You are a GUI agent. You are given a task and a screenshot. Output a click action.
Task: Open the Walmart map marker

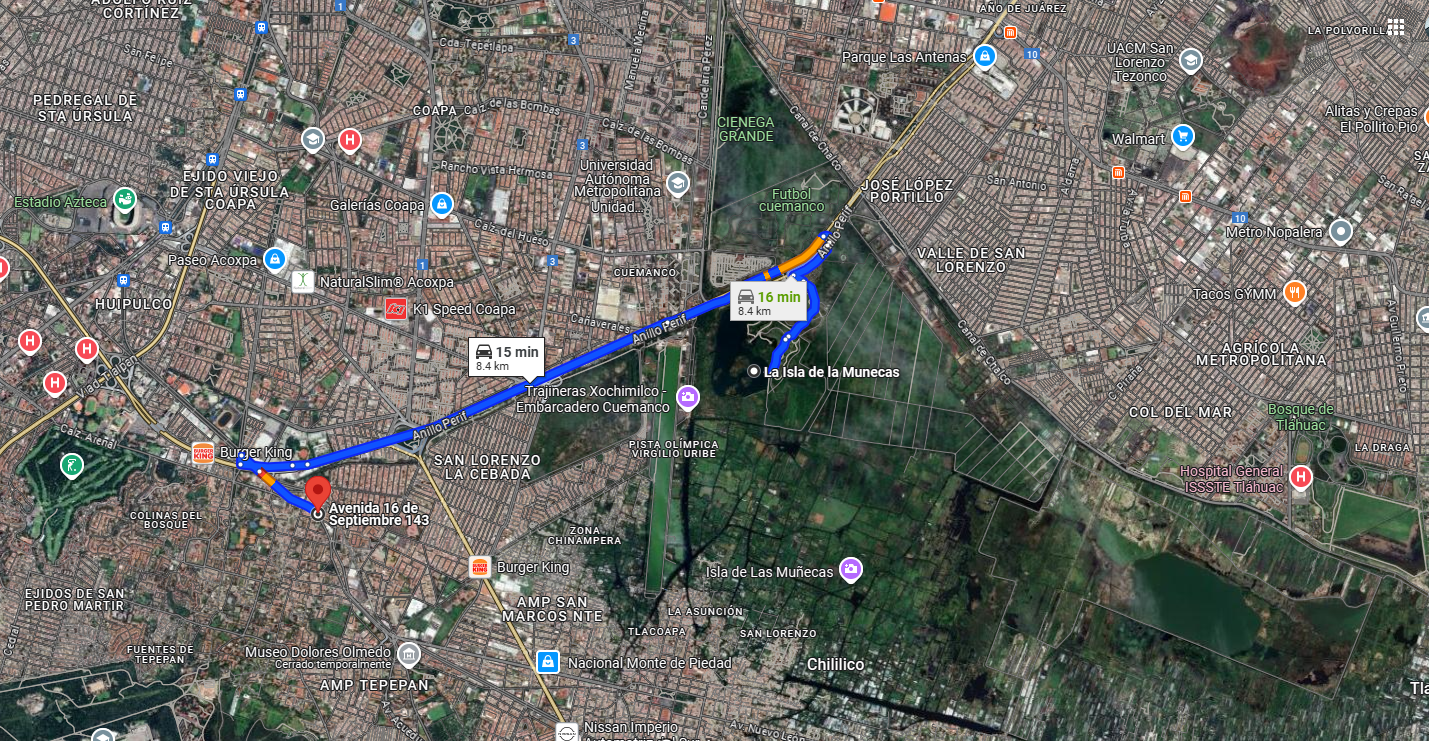click(x=1183, y=137)
